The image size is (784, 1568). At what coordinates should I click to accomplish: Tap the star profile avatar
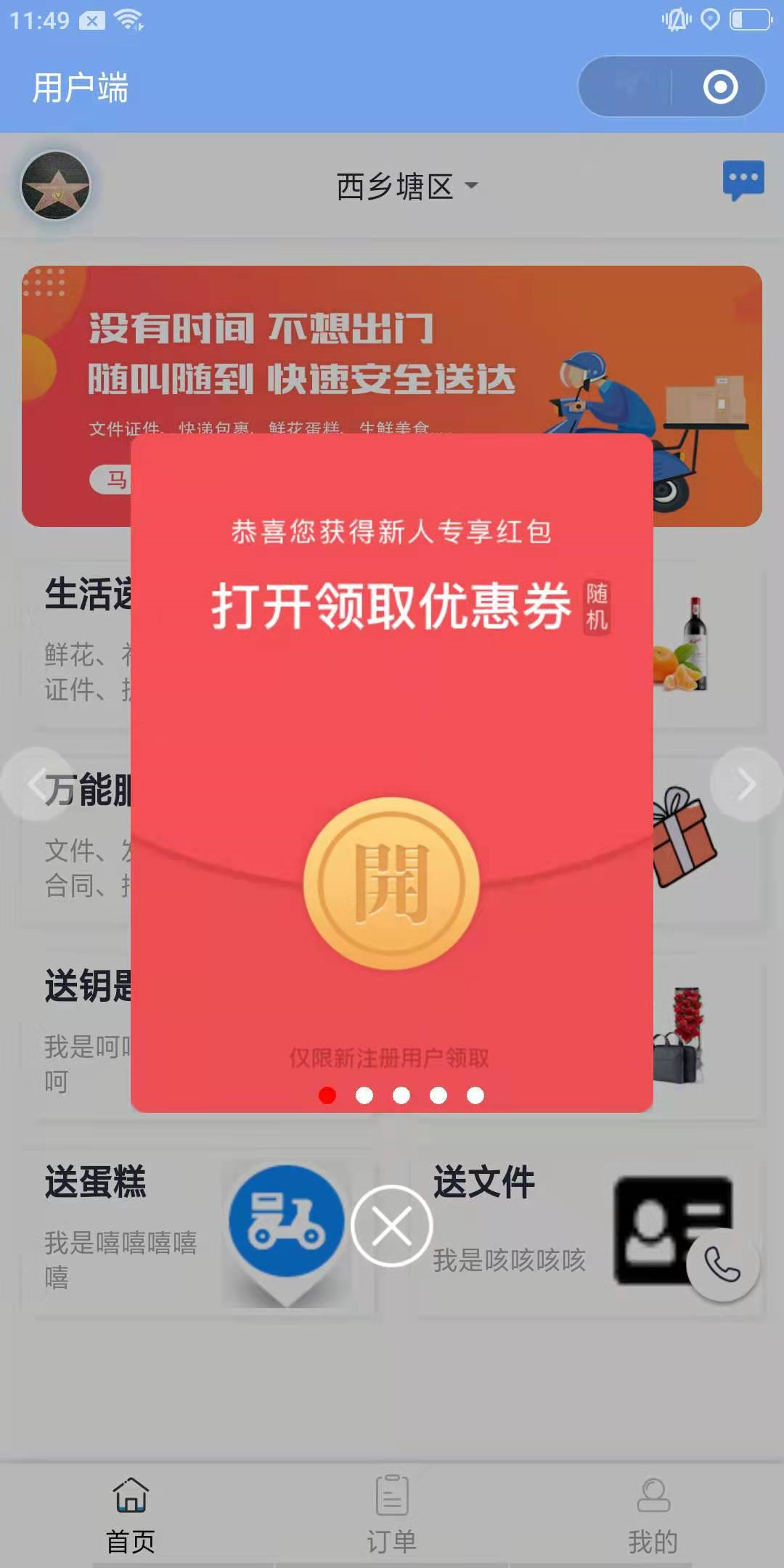point(56,186)
